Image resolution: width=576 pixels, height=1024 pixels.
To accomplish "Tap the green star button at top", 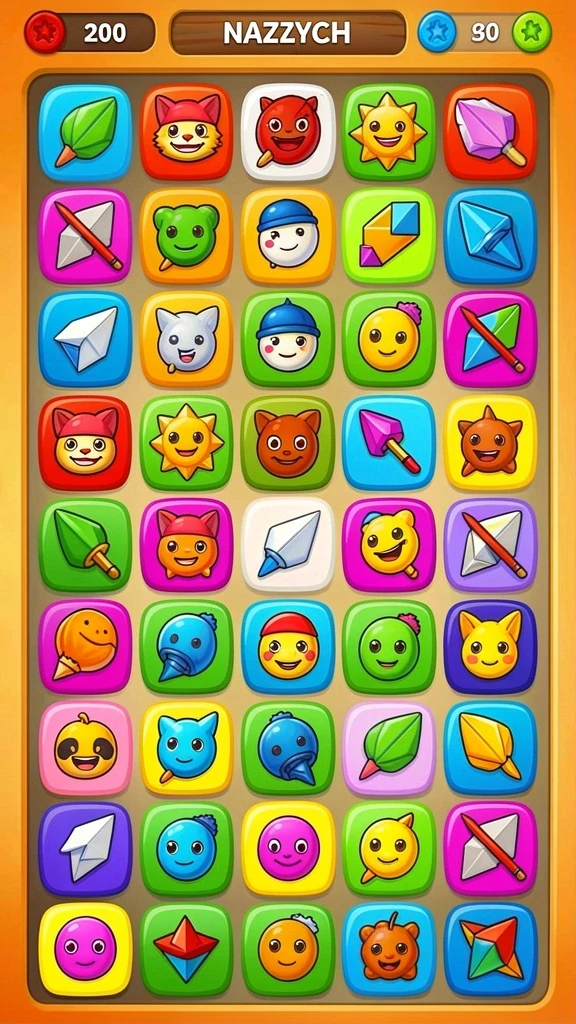I will click(532, 32).
